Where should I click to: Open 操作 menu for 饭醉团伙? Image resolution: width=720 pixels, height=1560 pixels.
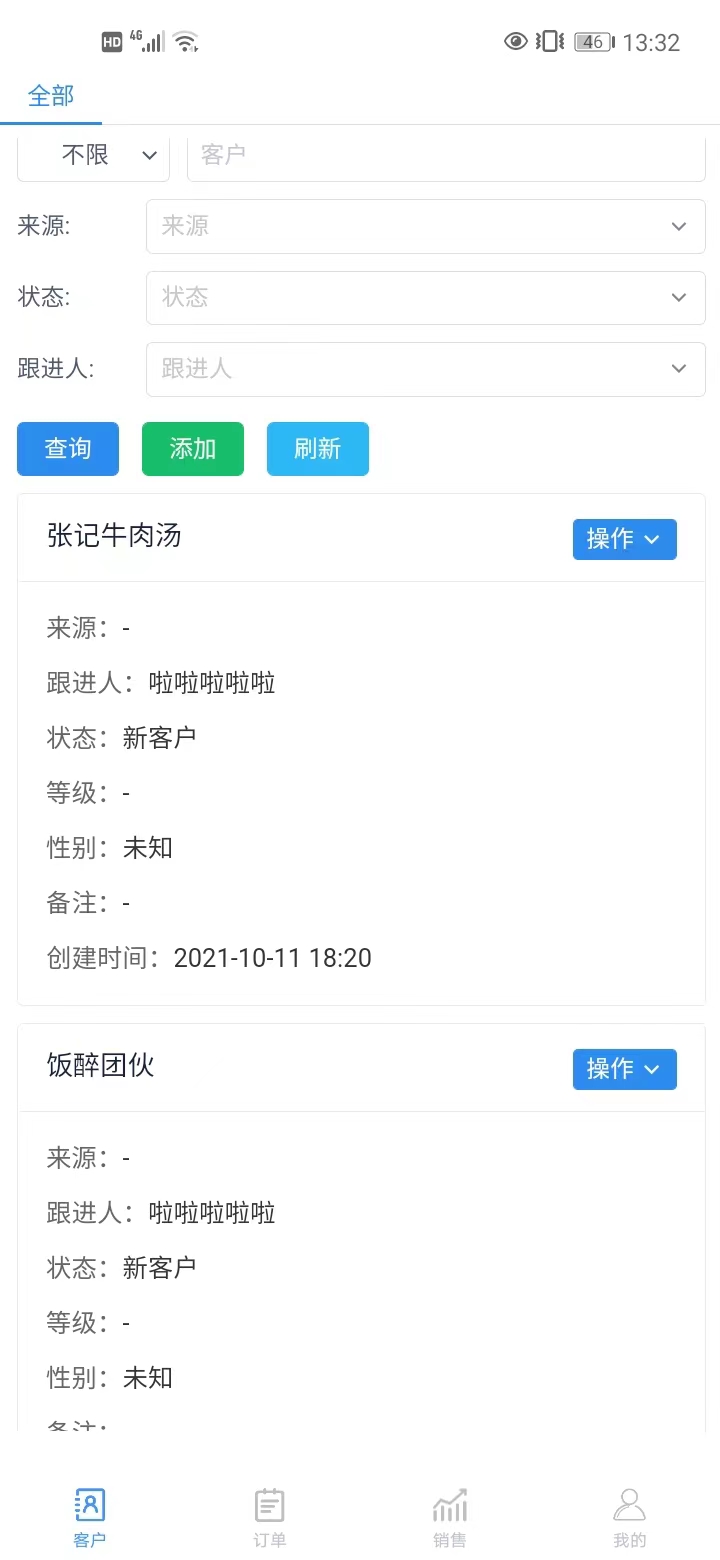pyautogui.click(x=625, y=1069)
